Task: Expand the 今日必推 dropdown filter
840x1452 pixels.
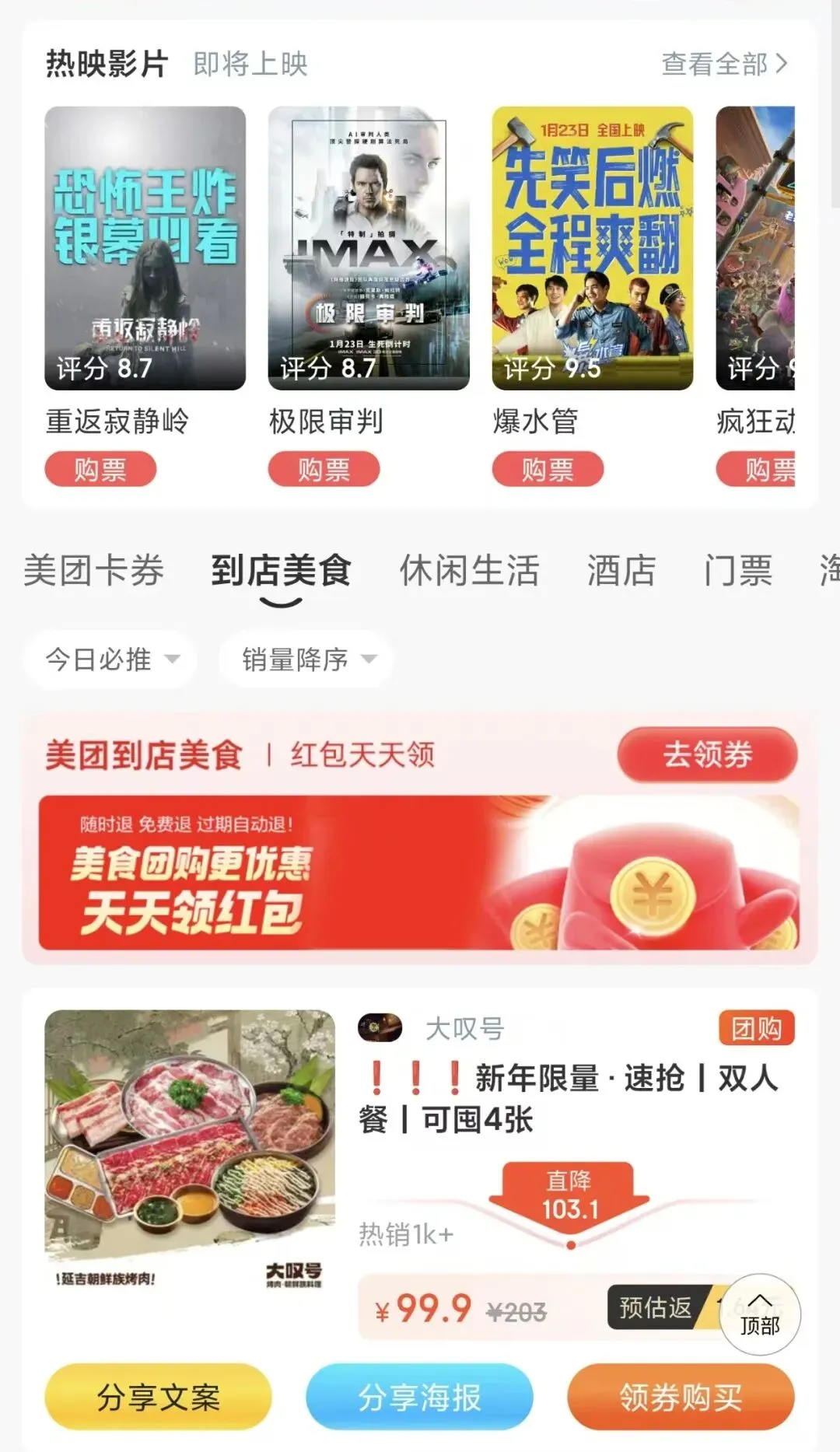Action: tap(111, 660)
